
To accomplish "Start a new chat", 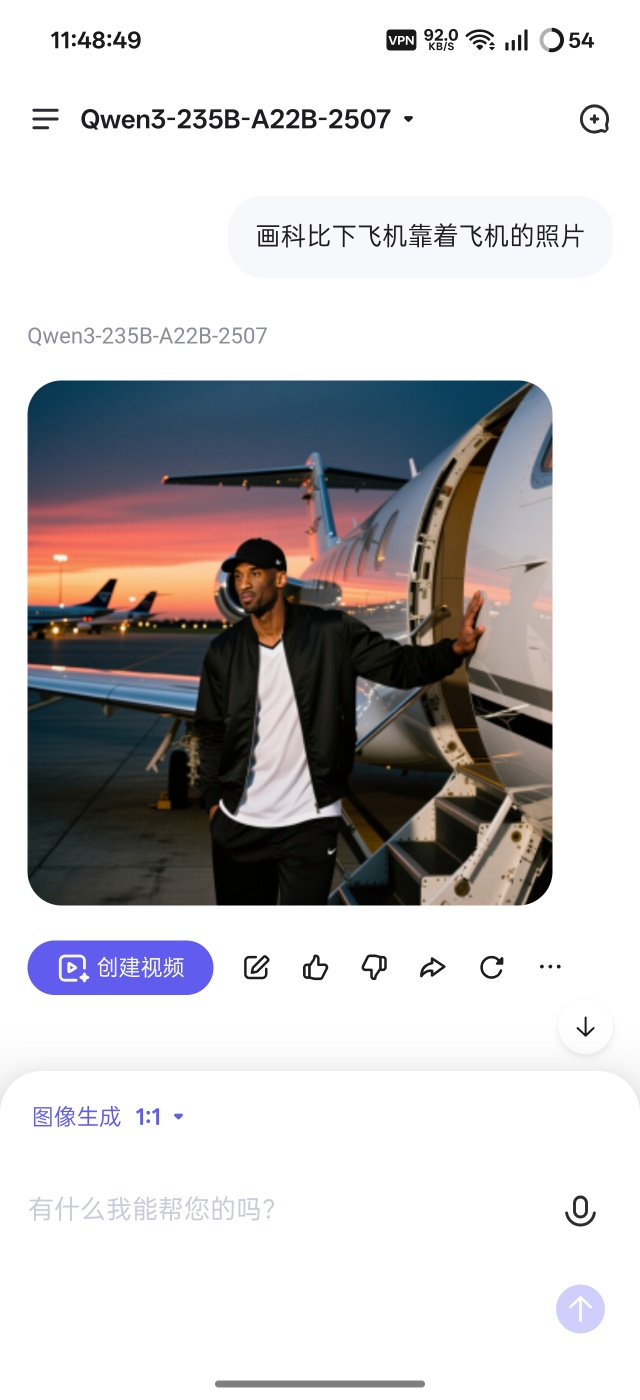I will tap(594, 120).
